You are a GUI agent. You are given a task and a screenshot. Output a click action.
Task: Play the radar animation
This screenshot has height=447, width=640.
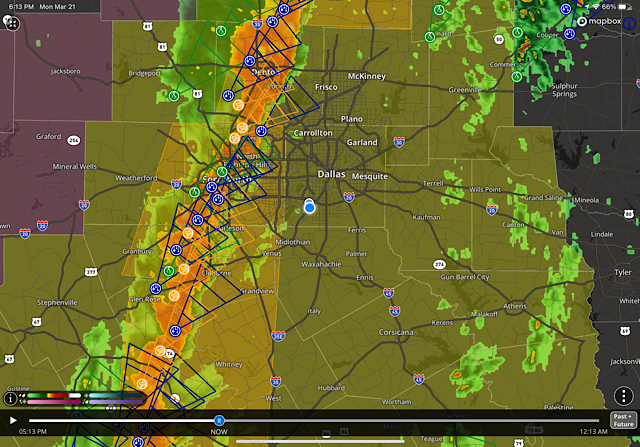[12, 421]
